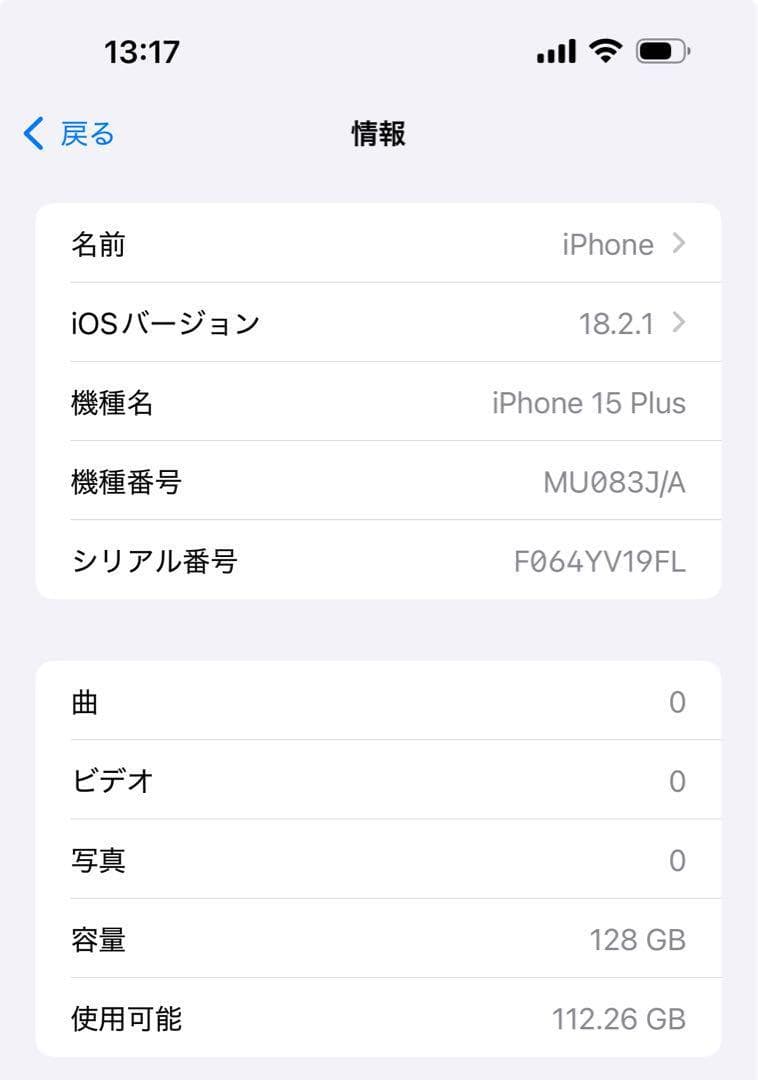
Task: Tap the gray chevron on the 名前 row
Action: click(x=678, y=243)
